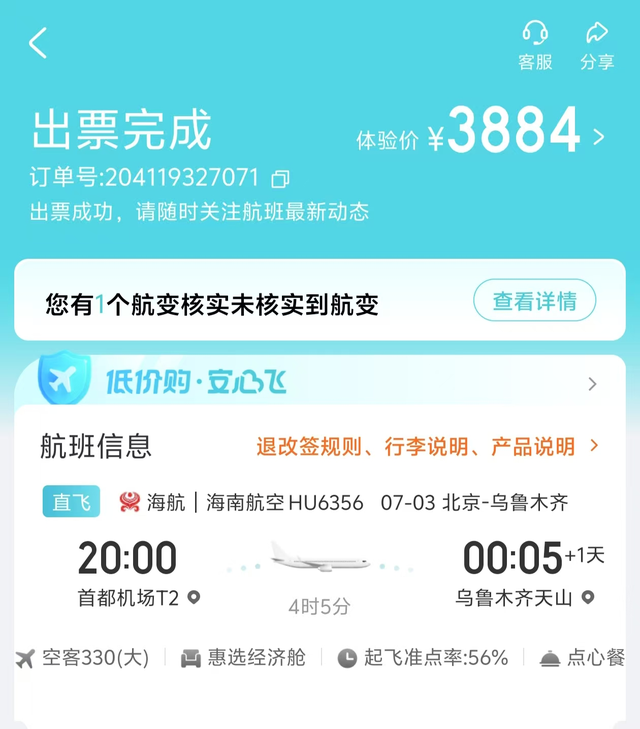View 乌鲁木齐天山 airport location
The image size is (640, 729).
tap(588, 597)
